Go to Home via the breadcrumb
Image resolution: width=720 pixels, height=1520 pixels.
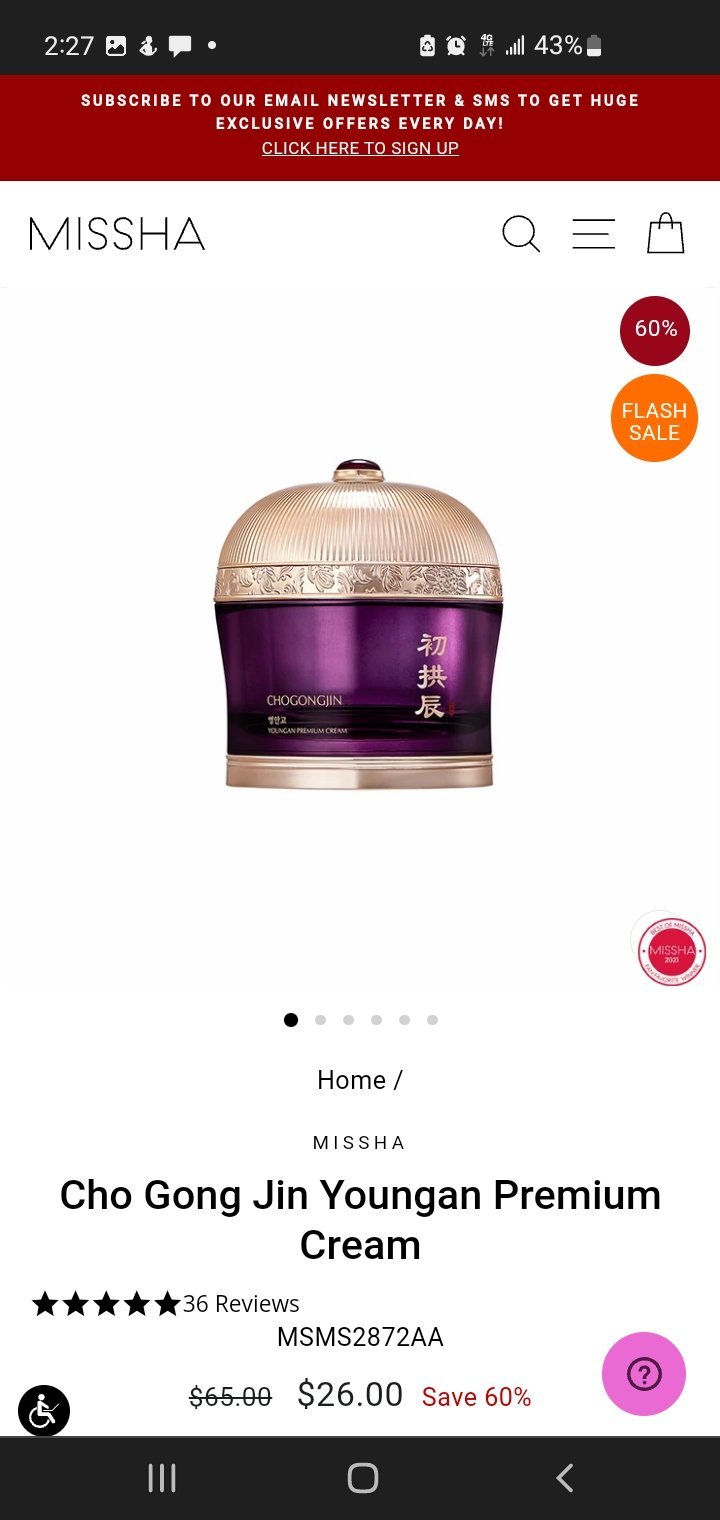click(351, 1080)
